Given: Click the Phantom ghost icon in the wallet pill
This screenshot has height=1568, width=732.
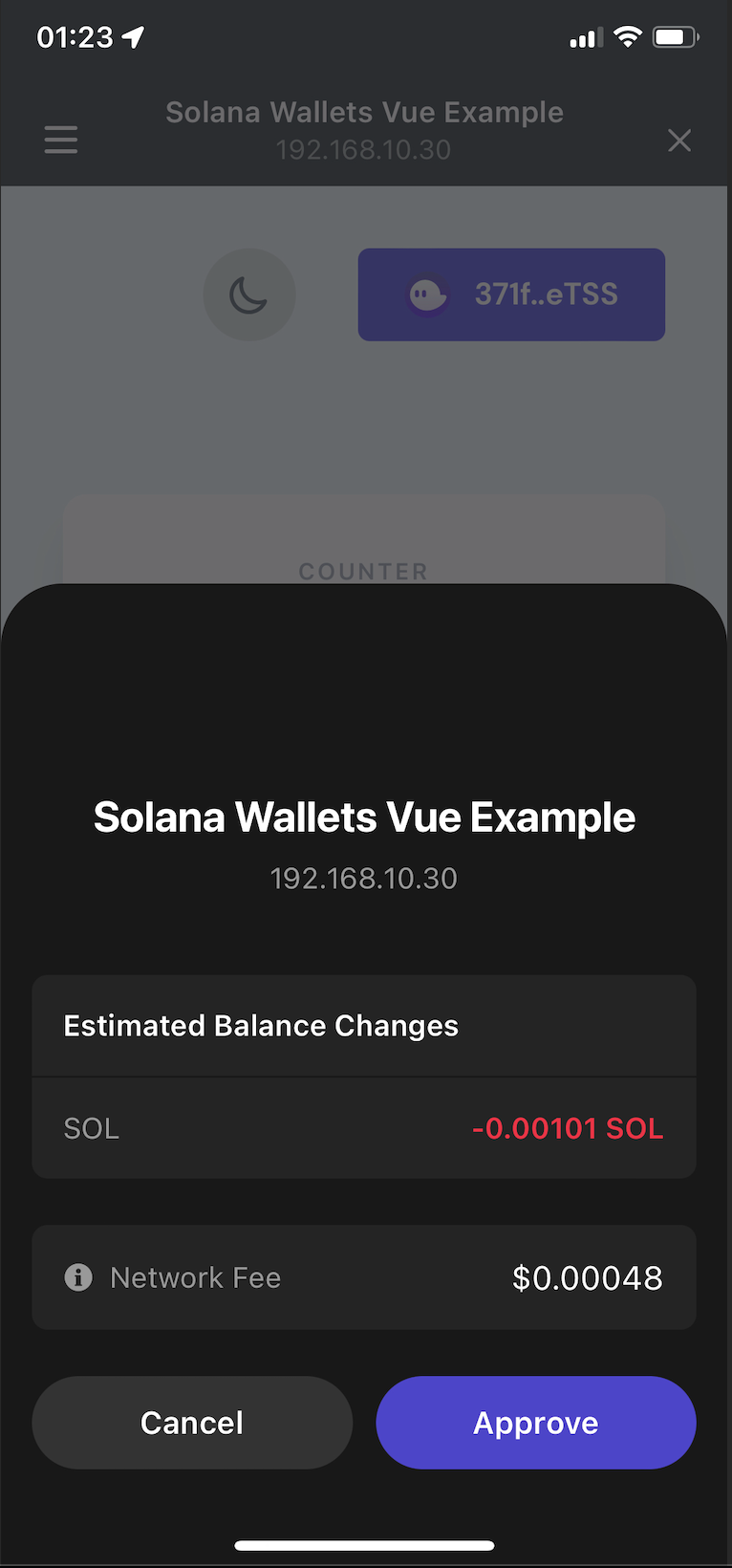Looking at the screenshot, I should coord(428,294).
